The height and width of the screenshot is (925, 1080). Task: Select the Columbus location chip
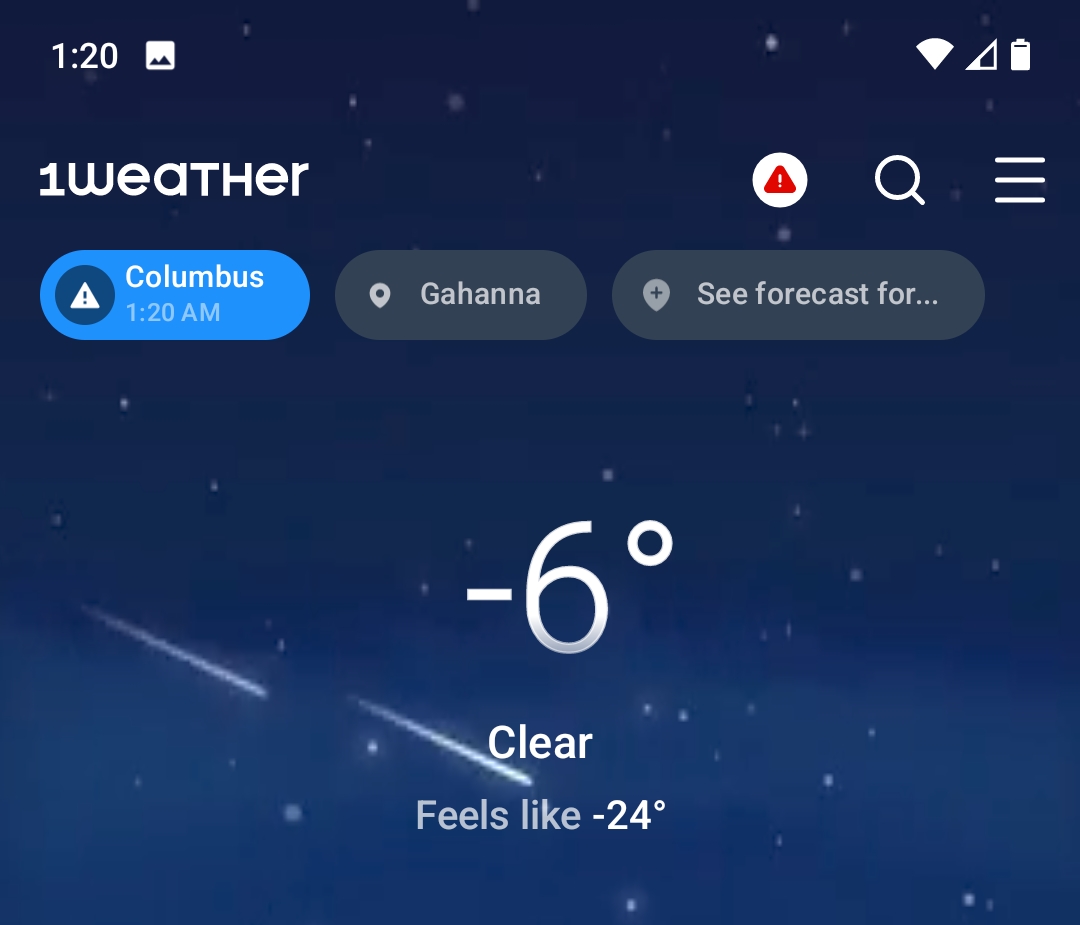point(175,295)
